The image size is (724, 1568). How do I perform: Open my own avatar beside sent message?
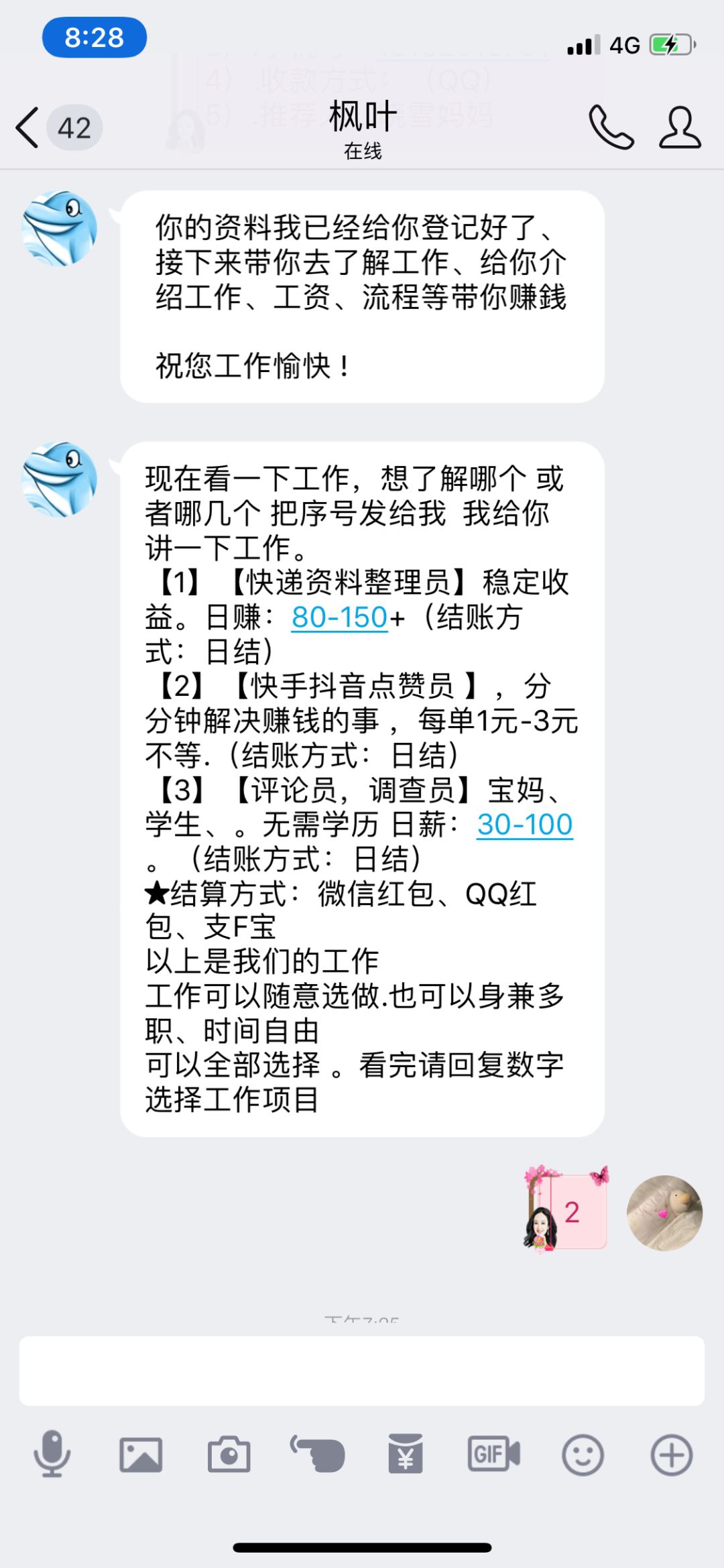pos(664,1213)
